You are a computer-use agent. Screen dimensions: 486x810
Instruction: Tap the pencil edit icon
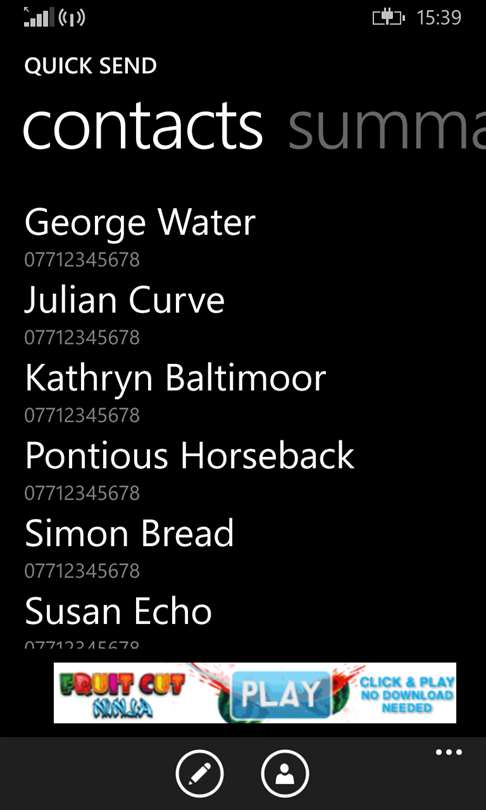199,774
